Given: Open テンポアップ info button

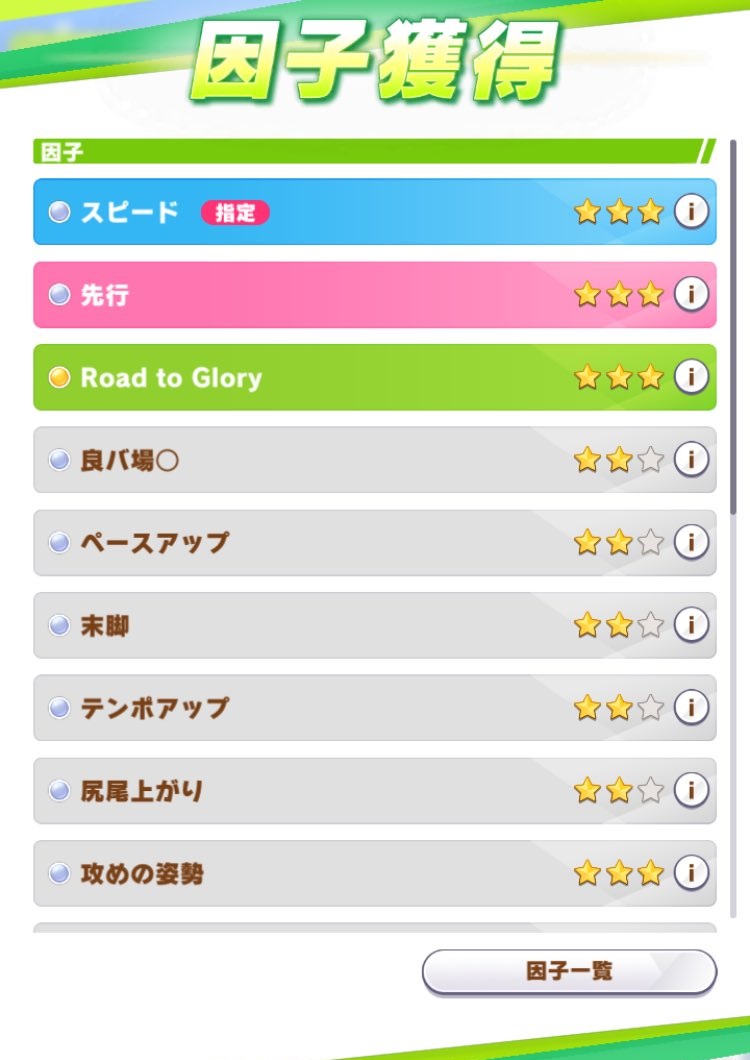Looking at the screenshot, I should click(x=690, y=707).
